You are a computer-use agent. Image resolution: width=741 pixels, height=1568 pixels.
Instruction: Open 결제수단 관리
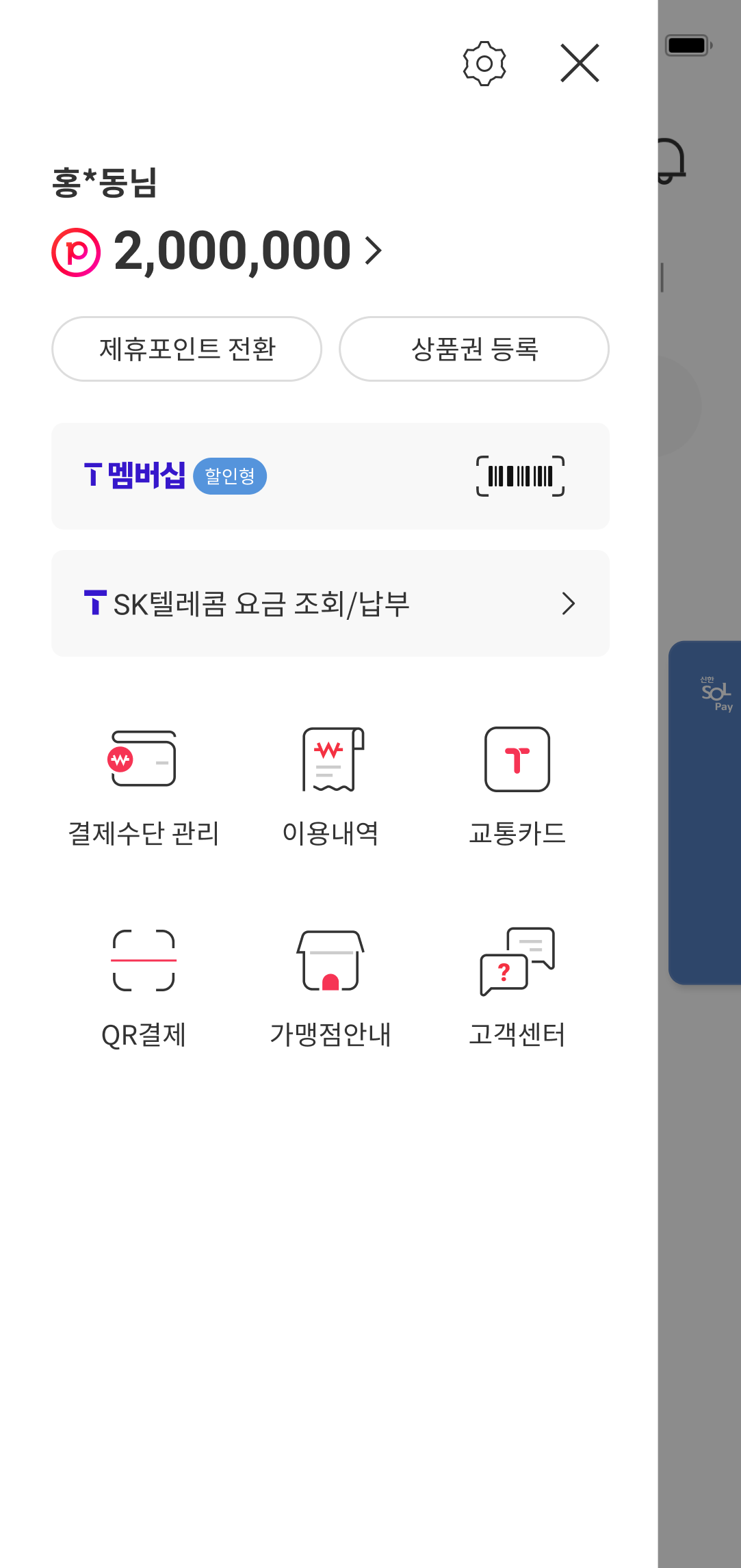point(144,787)
